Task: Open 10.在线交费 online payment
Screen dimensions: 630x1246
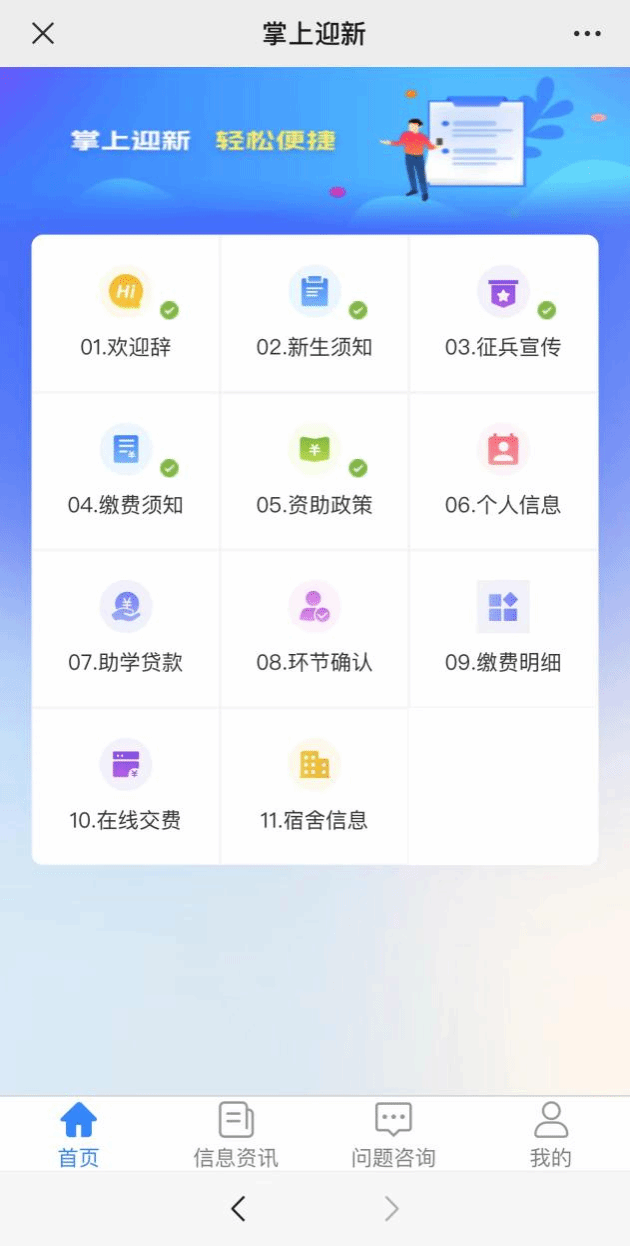Action: pos(125,787)
